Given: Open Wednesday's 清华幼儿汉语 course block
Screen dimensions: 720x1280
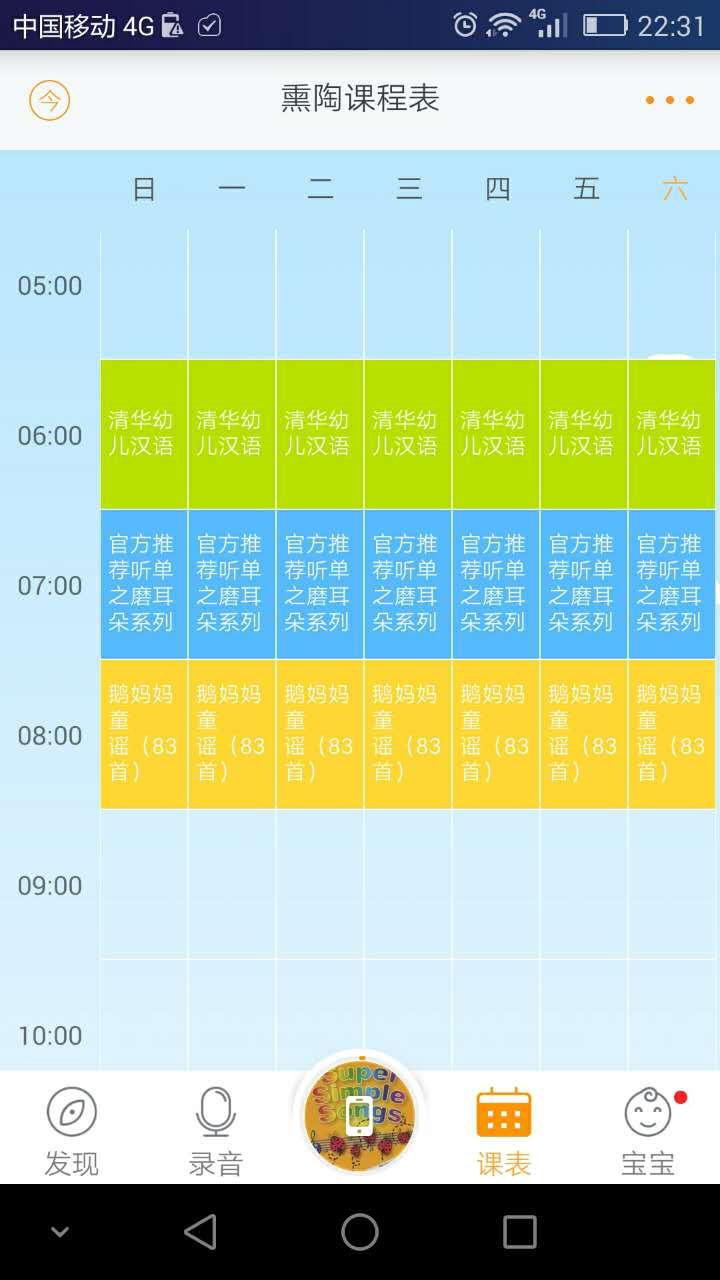Looking at the screenshot, I should pyautogui.click(x=408, y=434).
